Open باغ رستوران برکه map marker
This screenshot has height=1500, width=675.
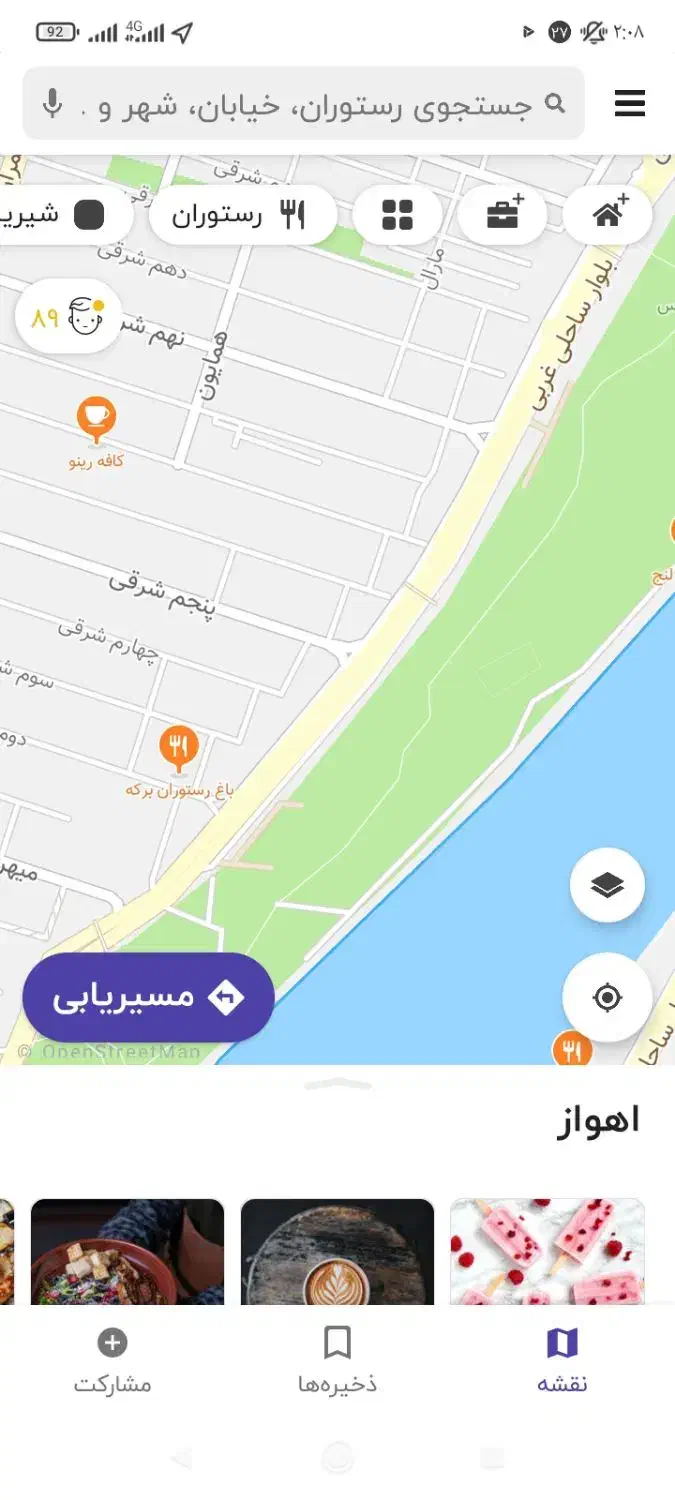[x=179, y=748]
